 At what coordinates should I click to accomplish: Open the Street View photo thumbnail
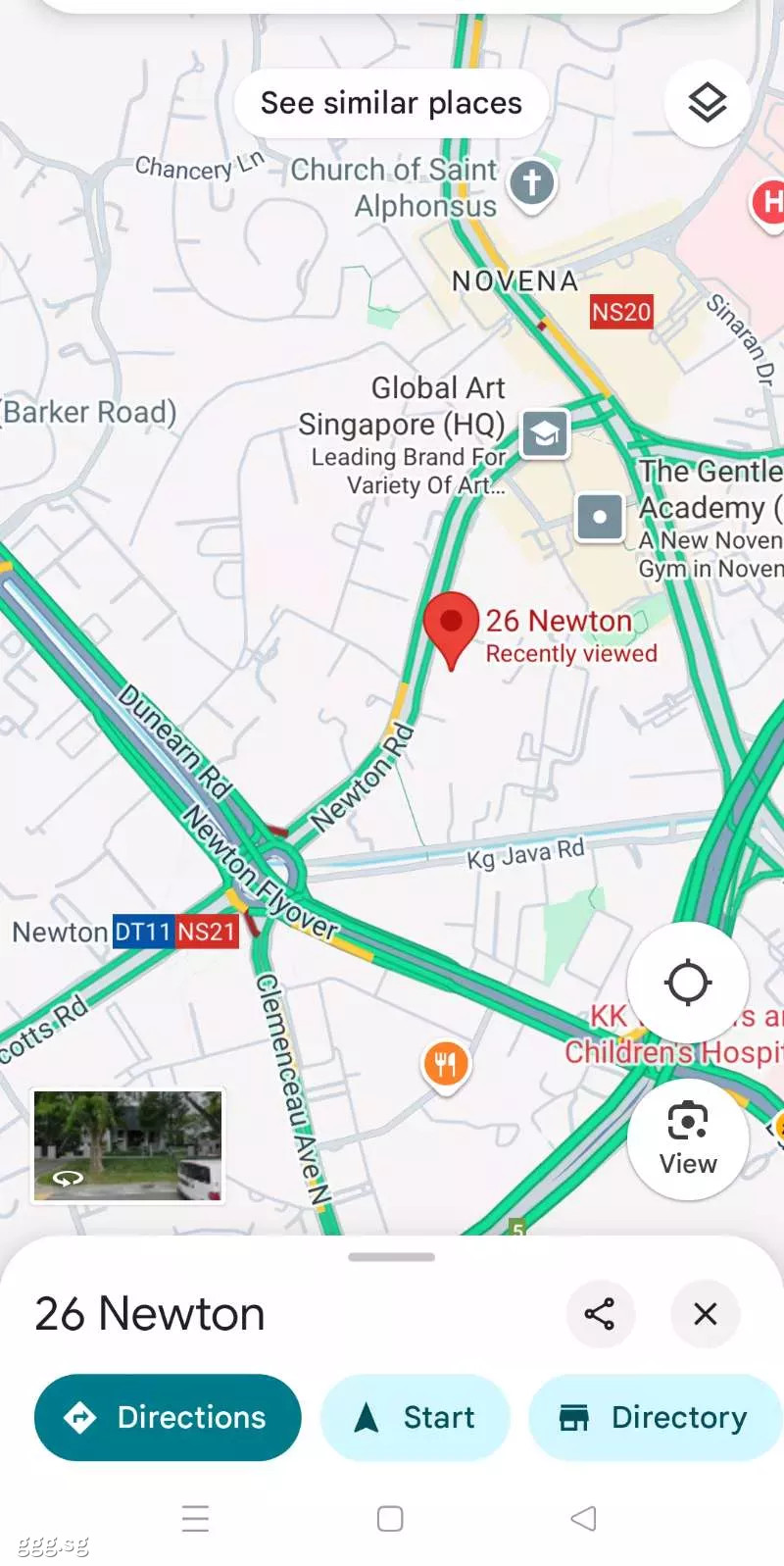(128, 1146)
